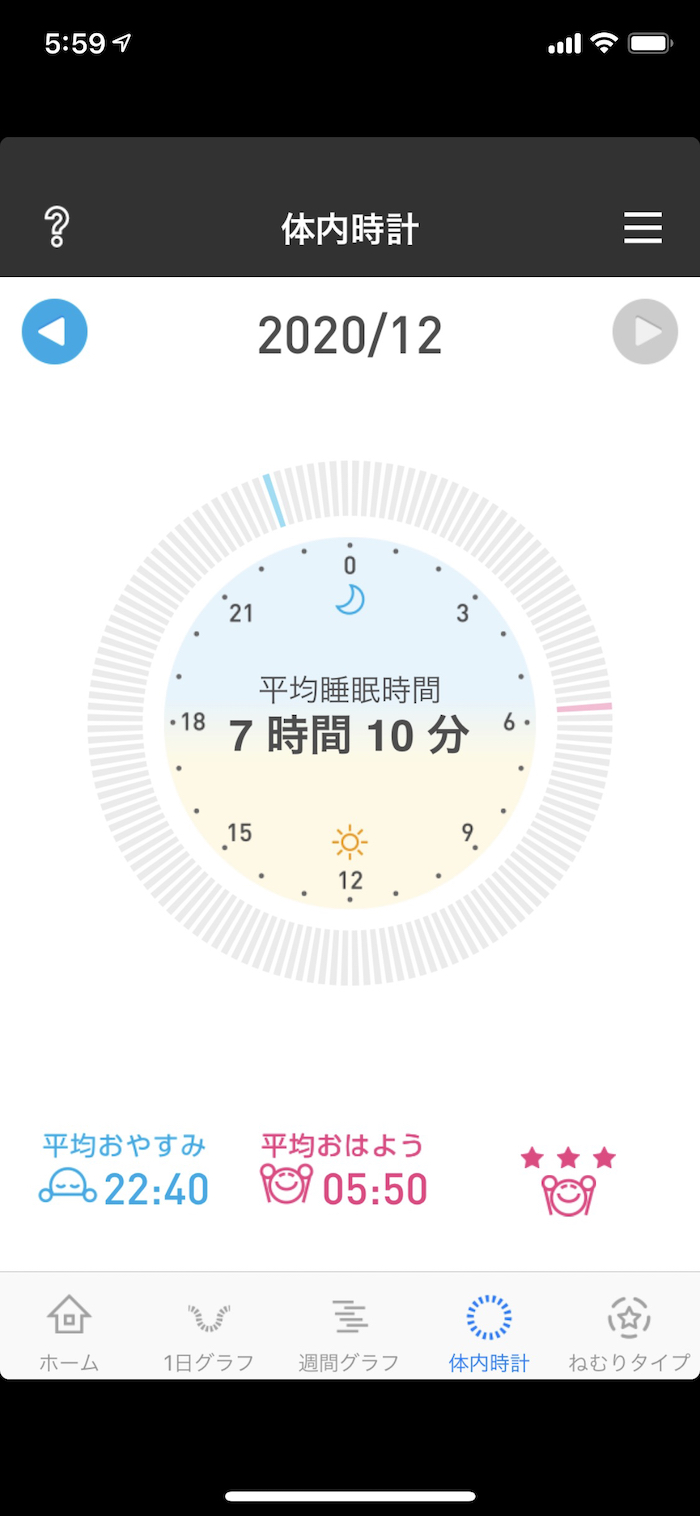Select the 体内時計 tab
700x1516 pixels.
point(489,1332)
